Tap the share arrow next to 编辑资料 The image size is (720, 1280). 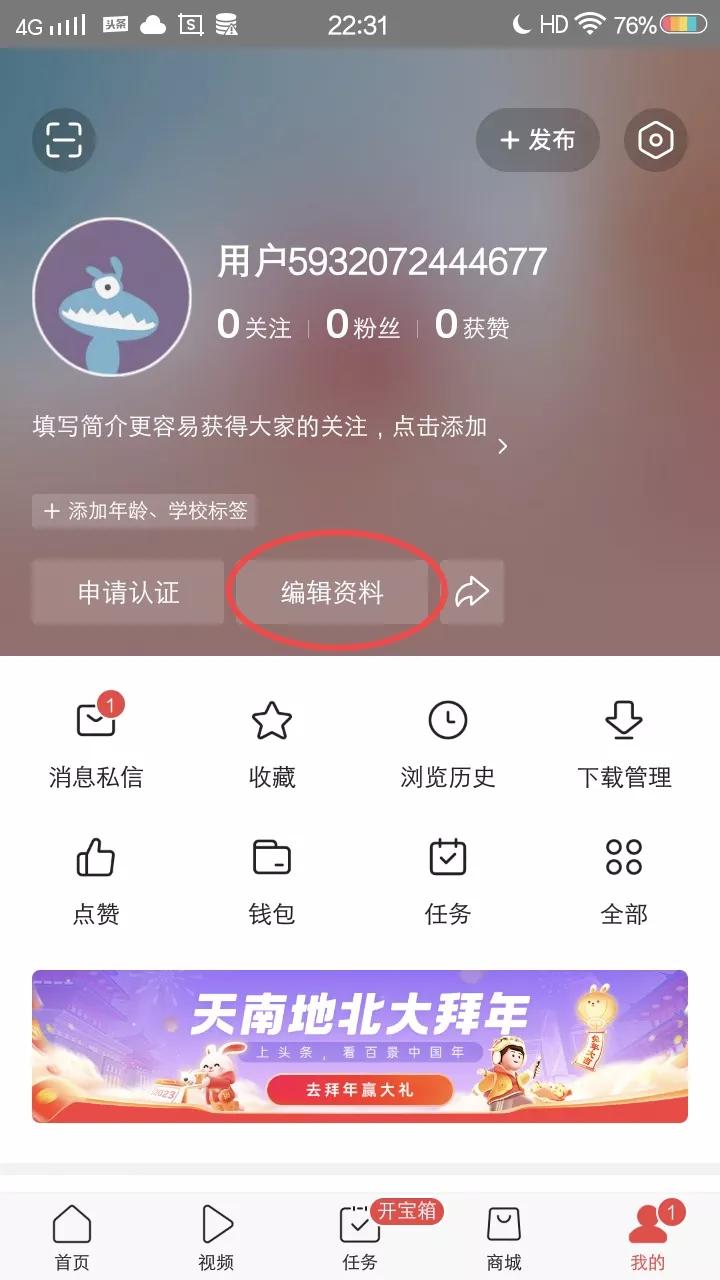pos(471,592)
